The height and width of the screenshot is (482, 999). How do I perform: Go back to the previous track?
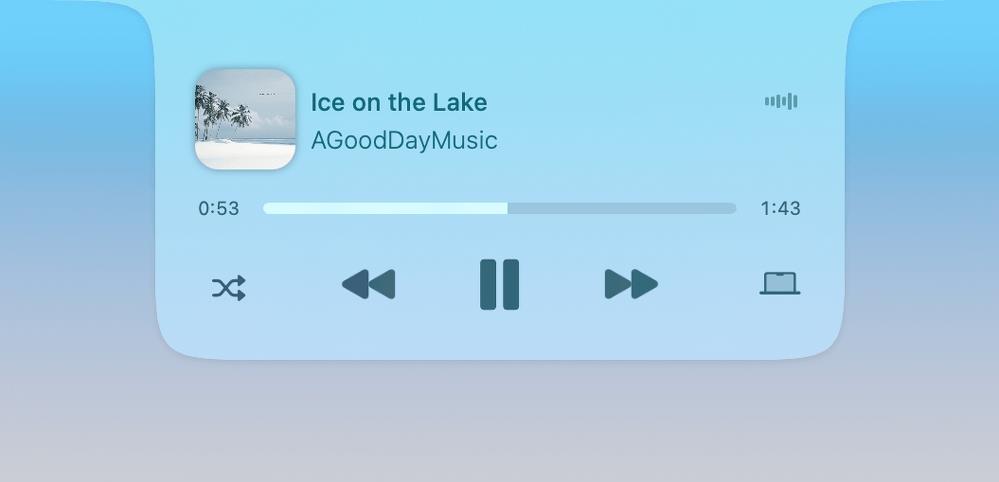(369, 285)
